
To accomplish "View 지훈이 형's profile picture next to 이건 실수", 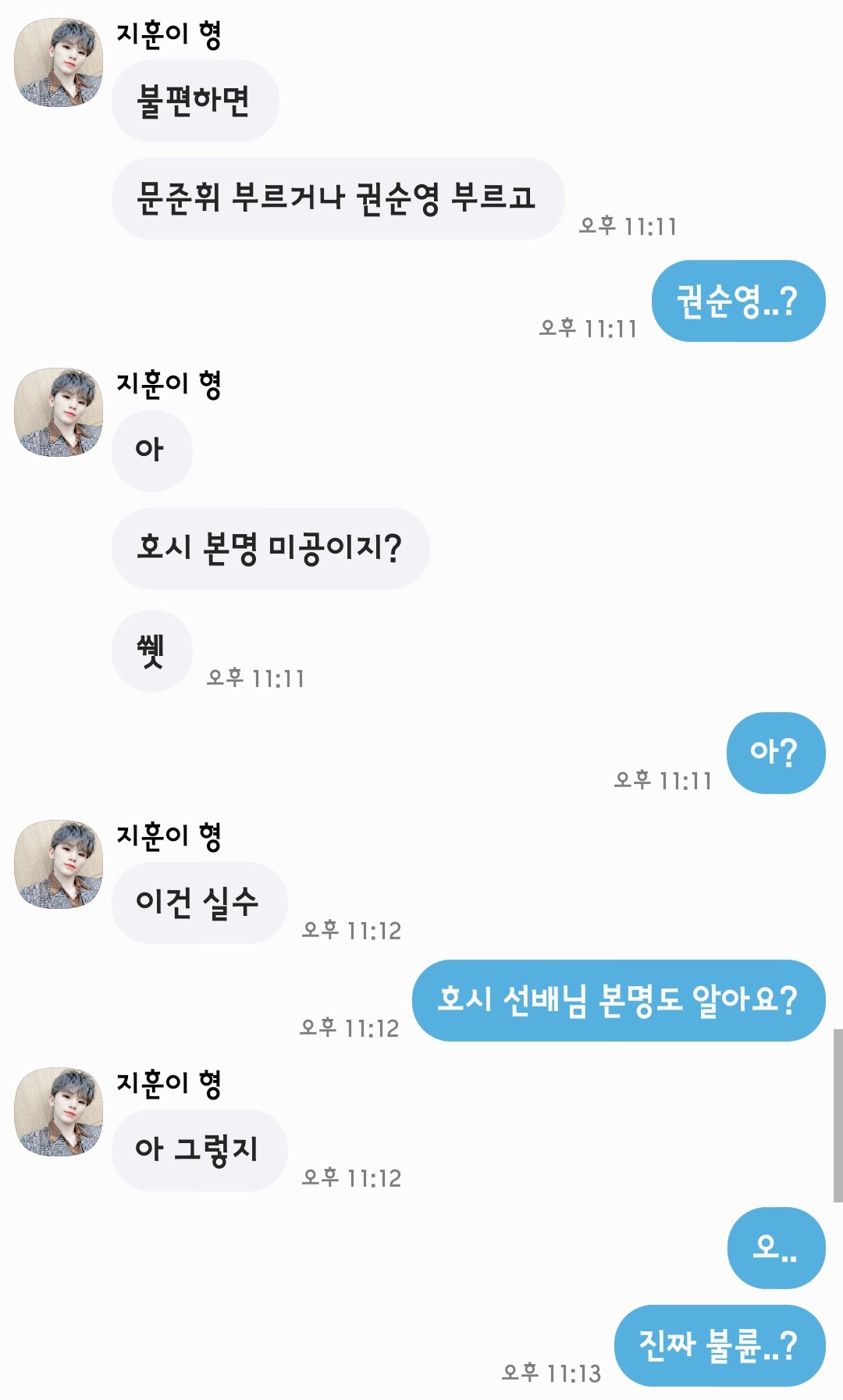I will point(59,864).
